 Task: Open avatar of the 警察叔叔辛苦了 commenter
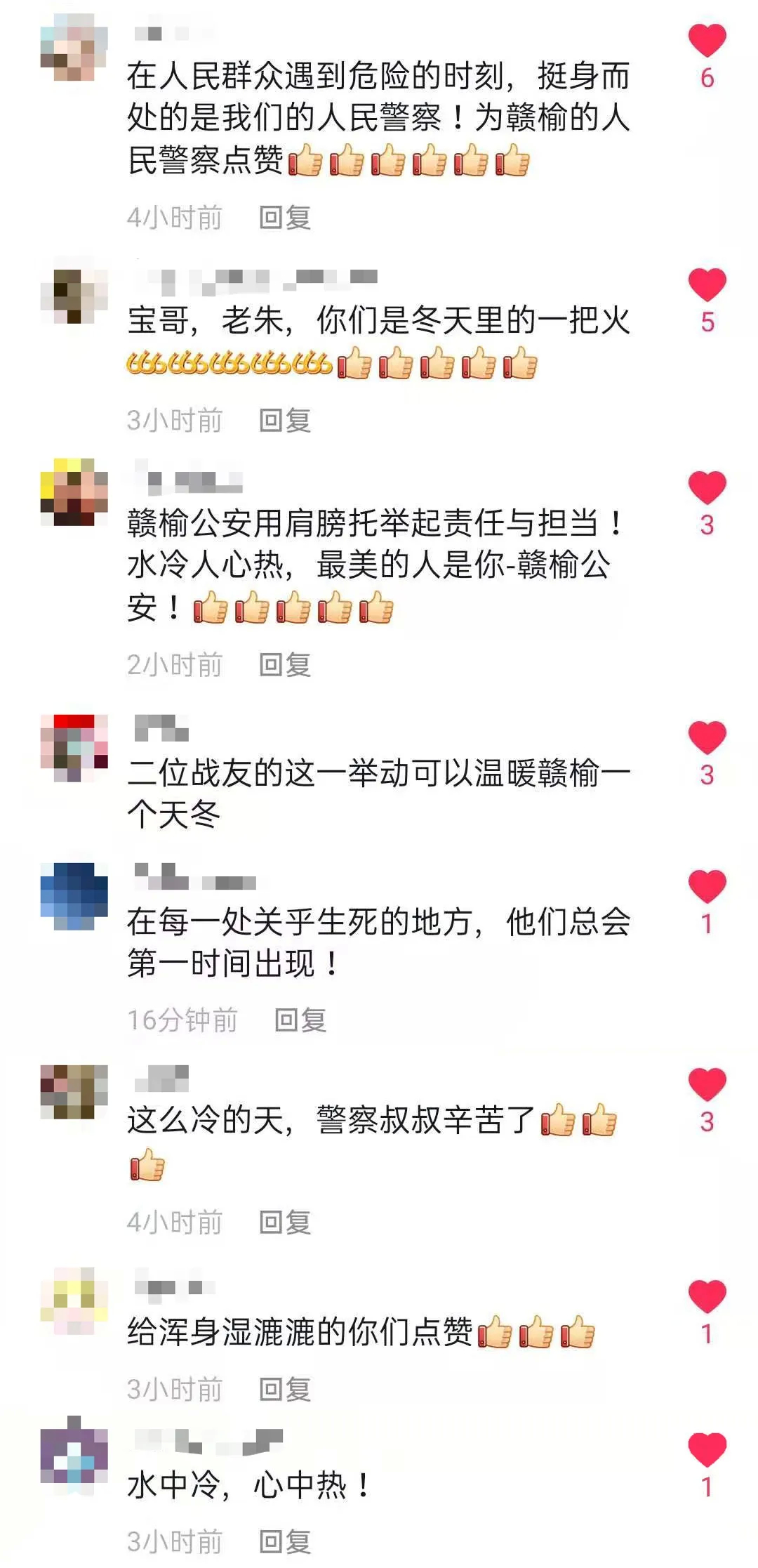click(x=74, y=1091)
